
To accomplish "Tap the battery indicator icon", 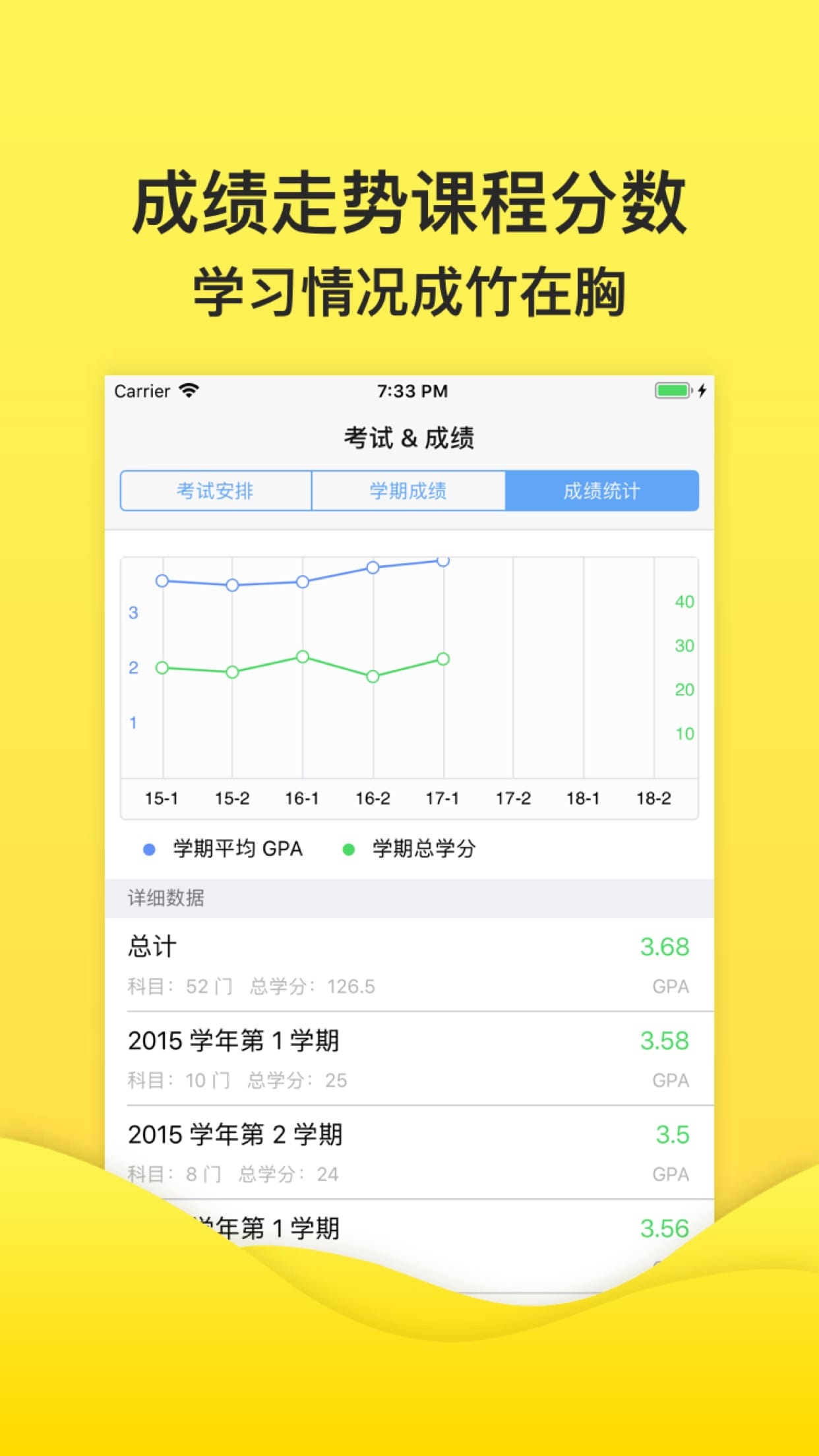I will 673,390.
